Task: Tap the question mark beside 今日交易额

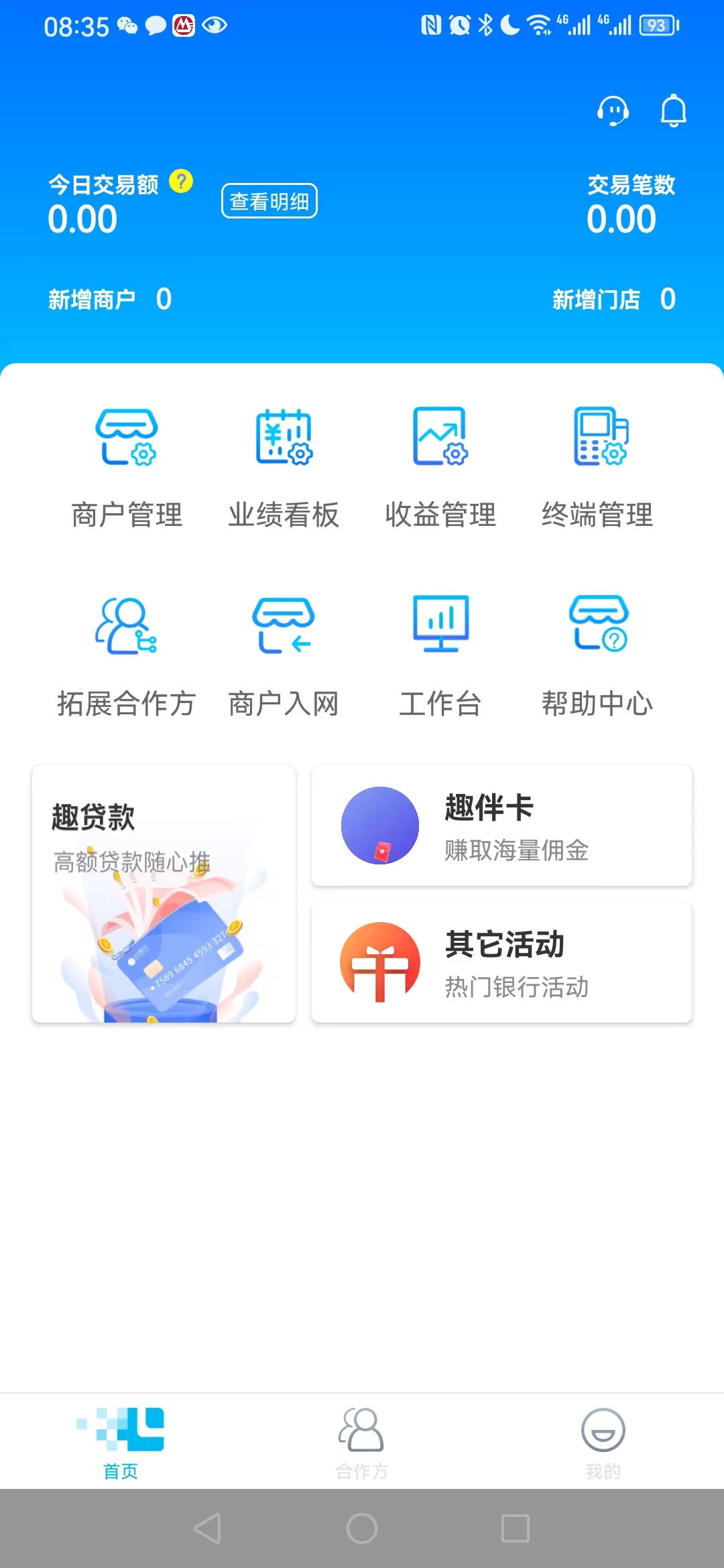Action: point(181,181)
